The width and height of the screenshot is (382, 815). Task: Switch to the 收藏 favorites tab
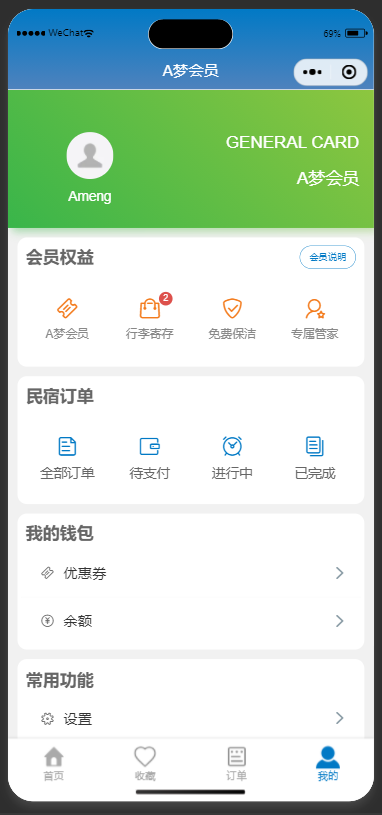[x=145, y=764]
